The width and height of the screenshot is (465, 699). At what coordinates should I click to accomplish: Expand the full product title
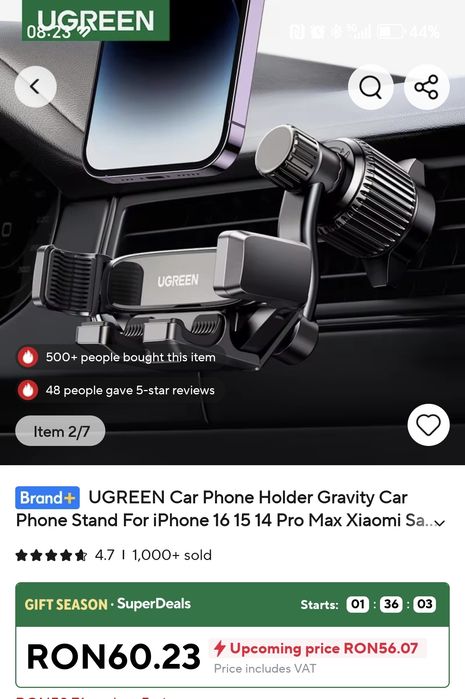point(440,523)
